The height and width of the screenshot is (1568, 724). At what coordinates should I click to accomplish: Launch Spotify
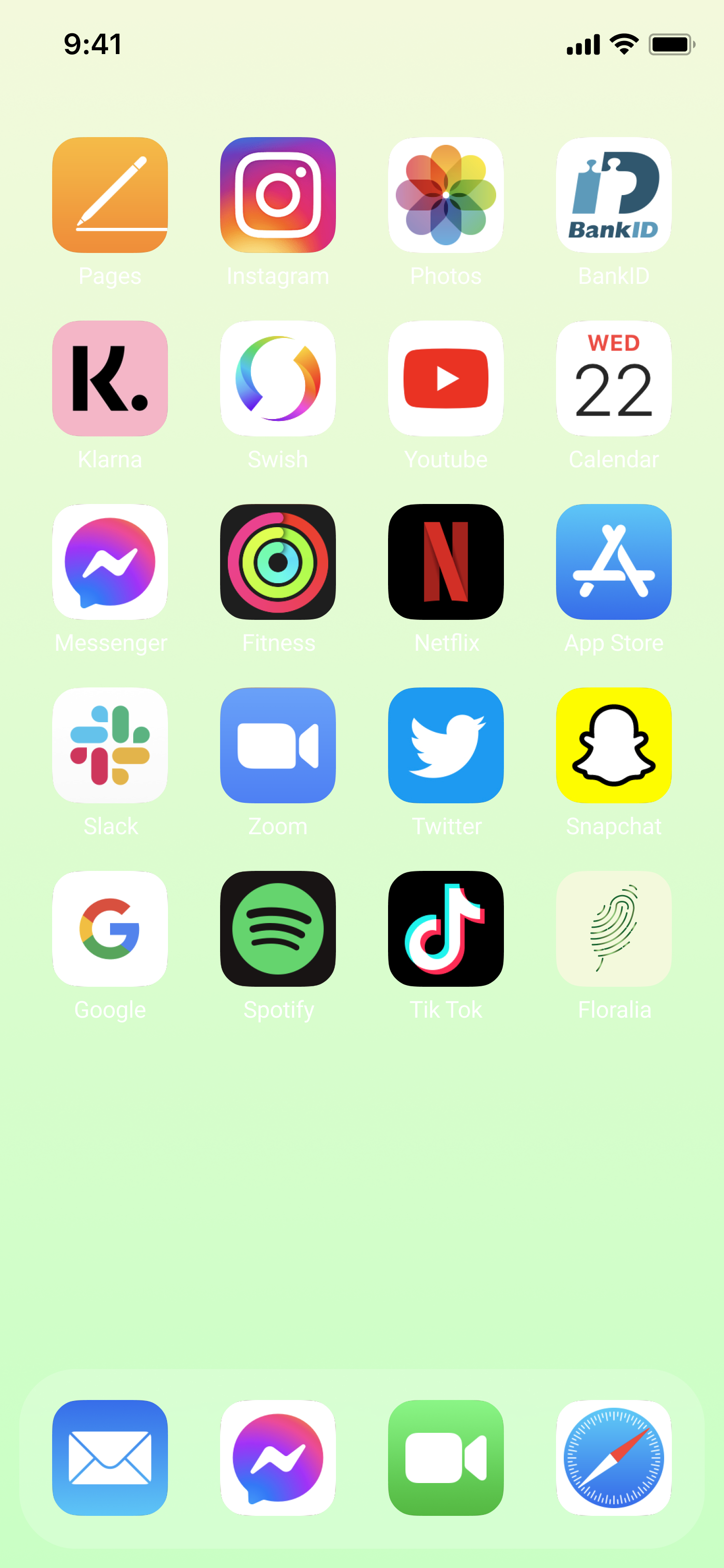278,929
